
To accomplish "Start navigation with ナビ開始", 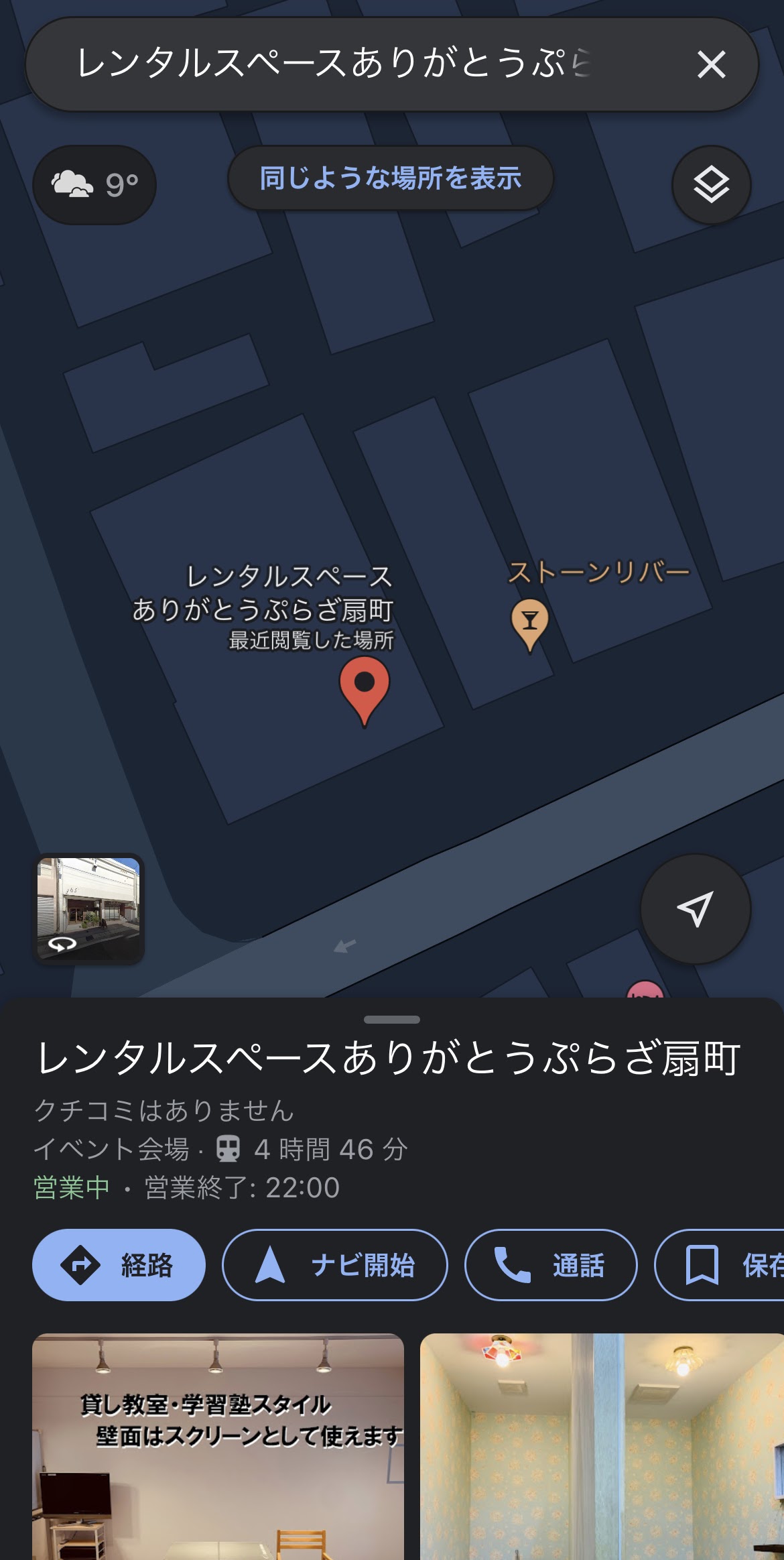I will point(334,1265).
